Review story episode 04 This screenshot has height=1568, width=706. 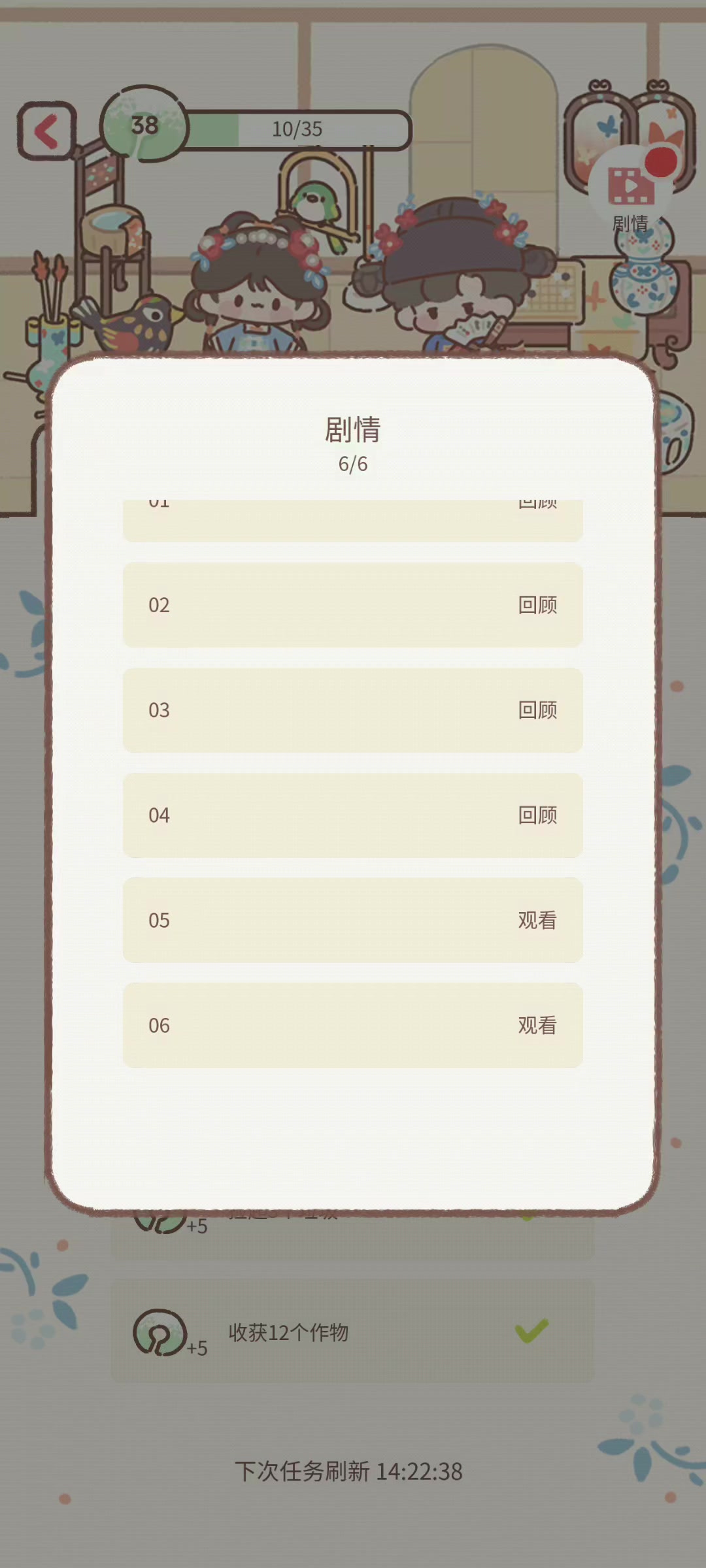(537, 815)
